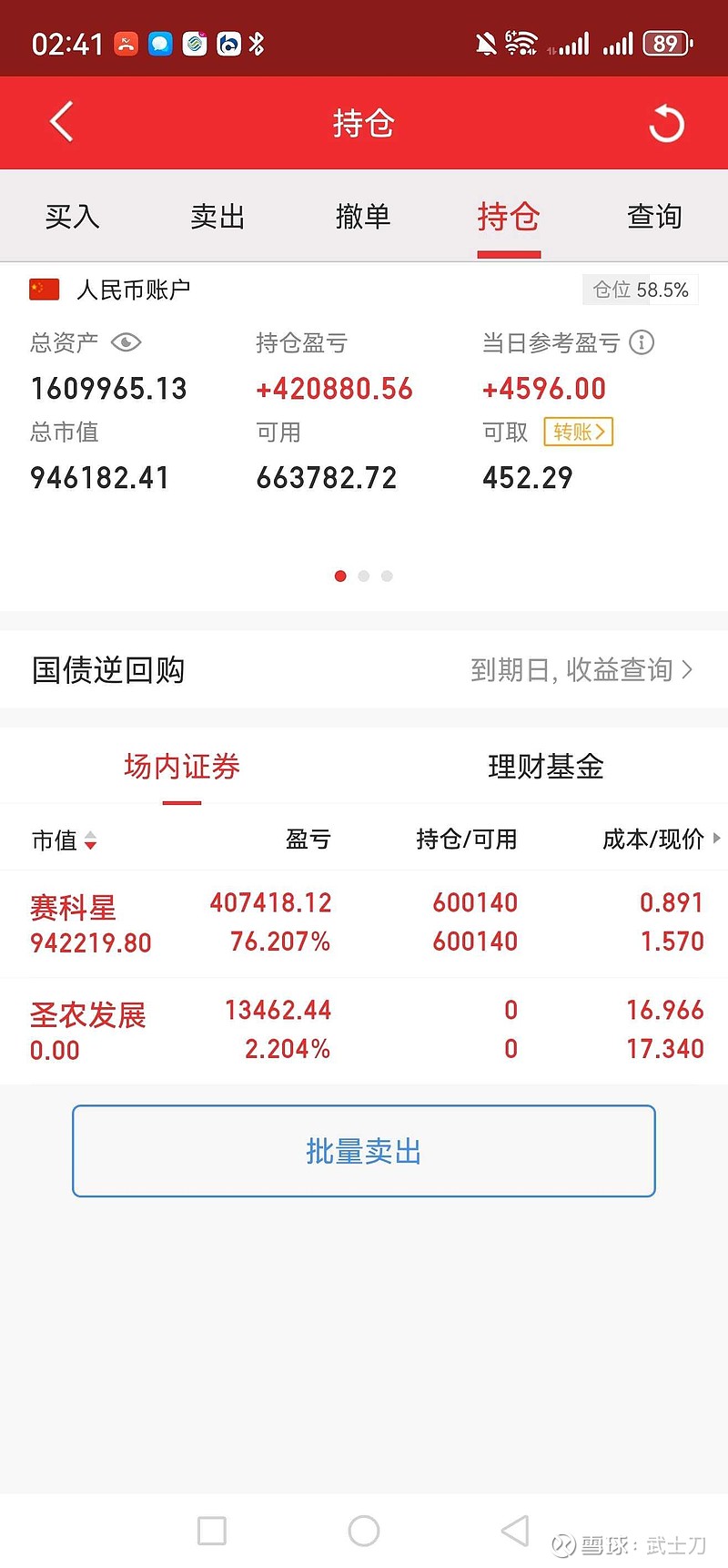Image resolution: width=728 pixels, height=1568 pixels.
Task: Sort holdings by 市值
Action: coord(64,840)
